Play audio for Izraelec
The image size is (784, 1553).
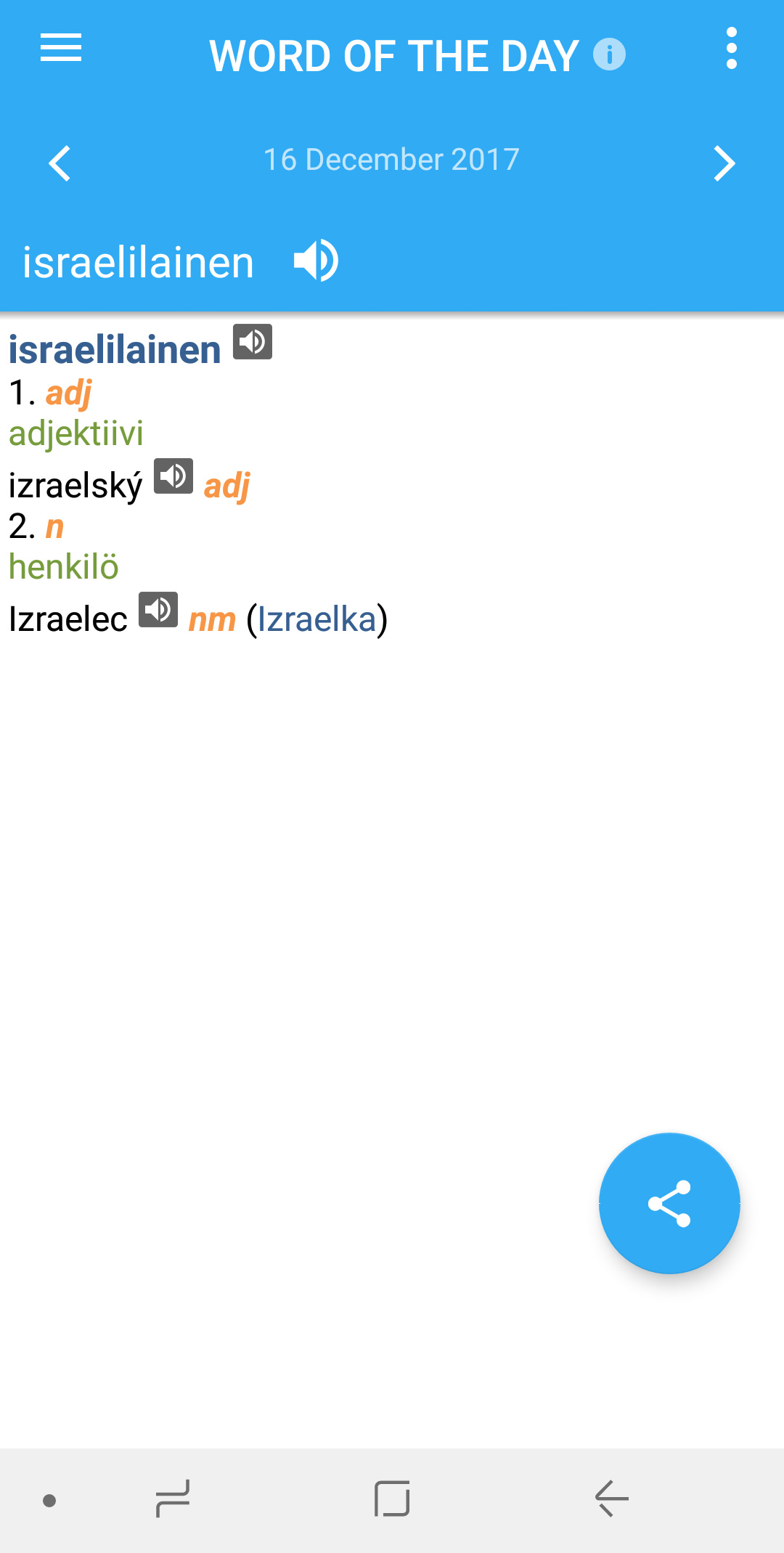click(x=158, y=609)
